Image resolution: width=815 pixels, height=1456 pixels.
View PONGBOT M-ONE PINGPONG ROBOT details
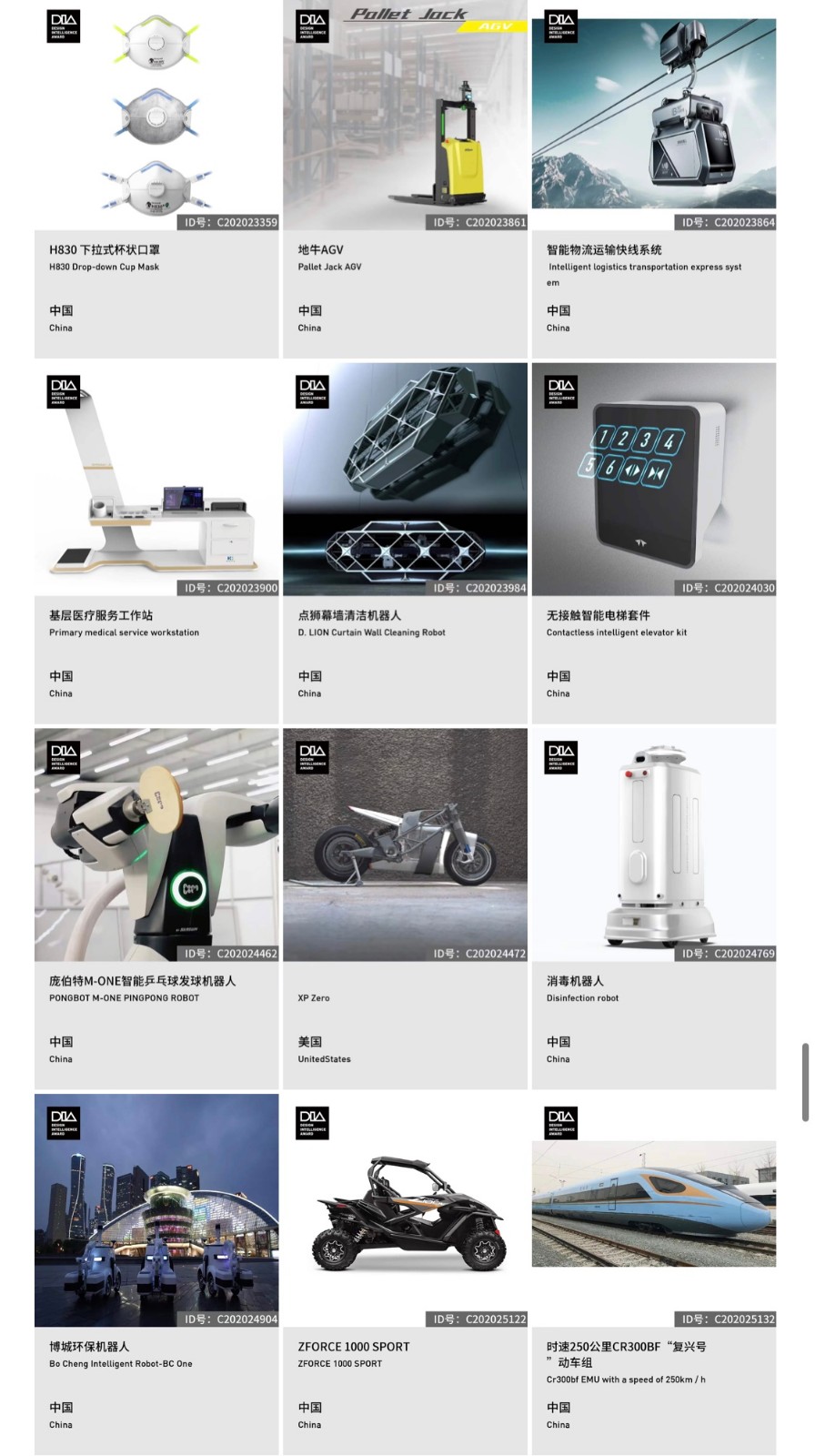click(x=156, y=909)
